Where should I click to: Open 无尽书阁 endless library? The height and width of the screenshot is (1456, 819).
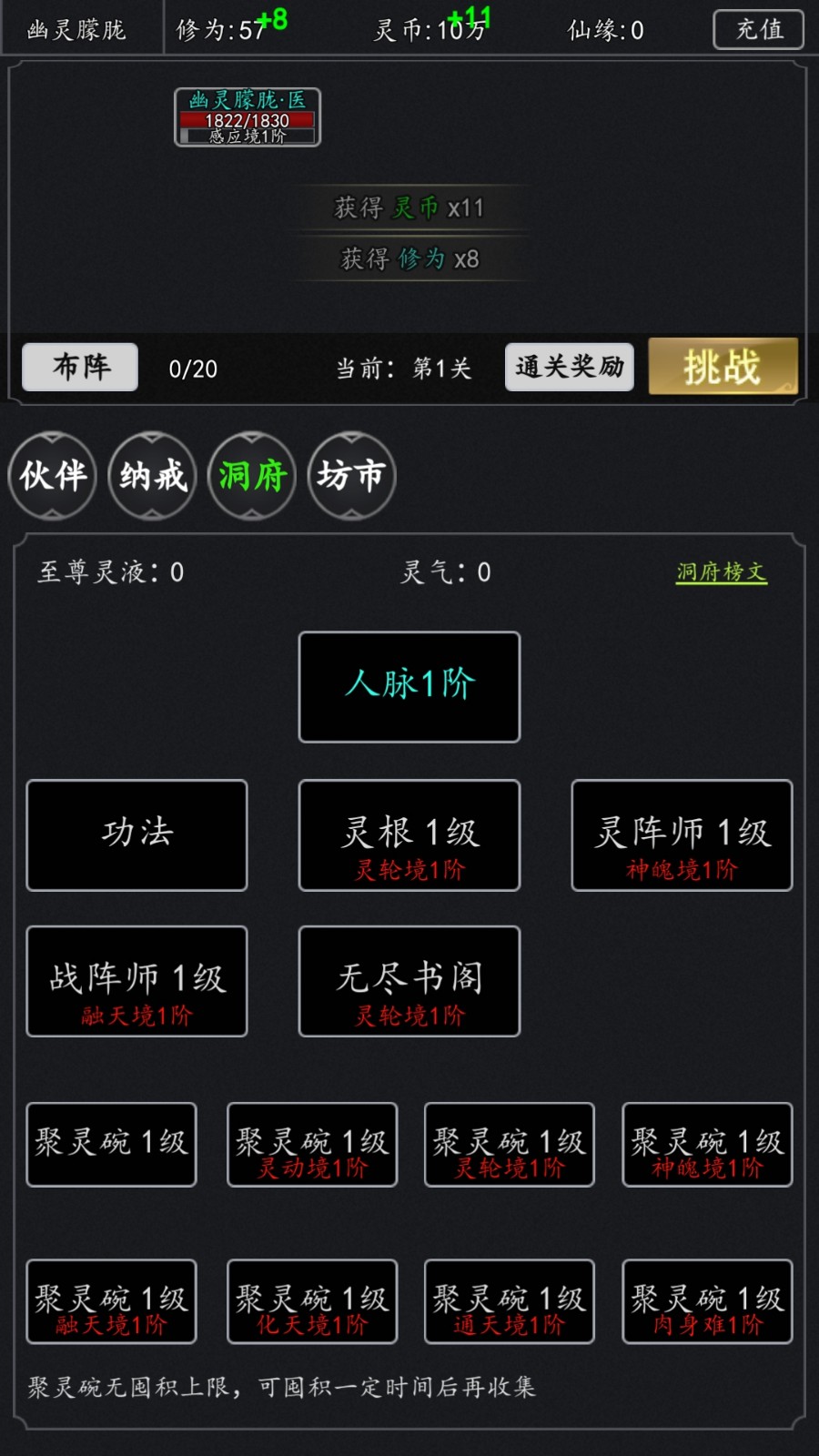click(409, 982)
